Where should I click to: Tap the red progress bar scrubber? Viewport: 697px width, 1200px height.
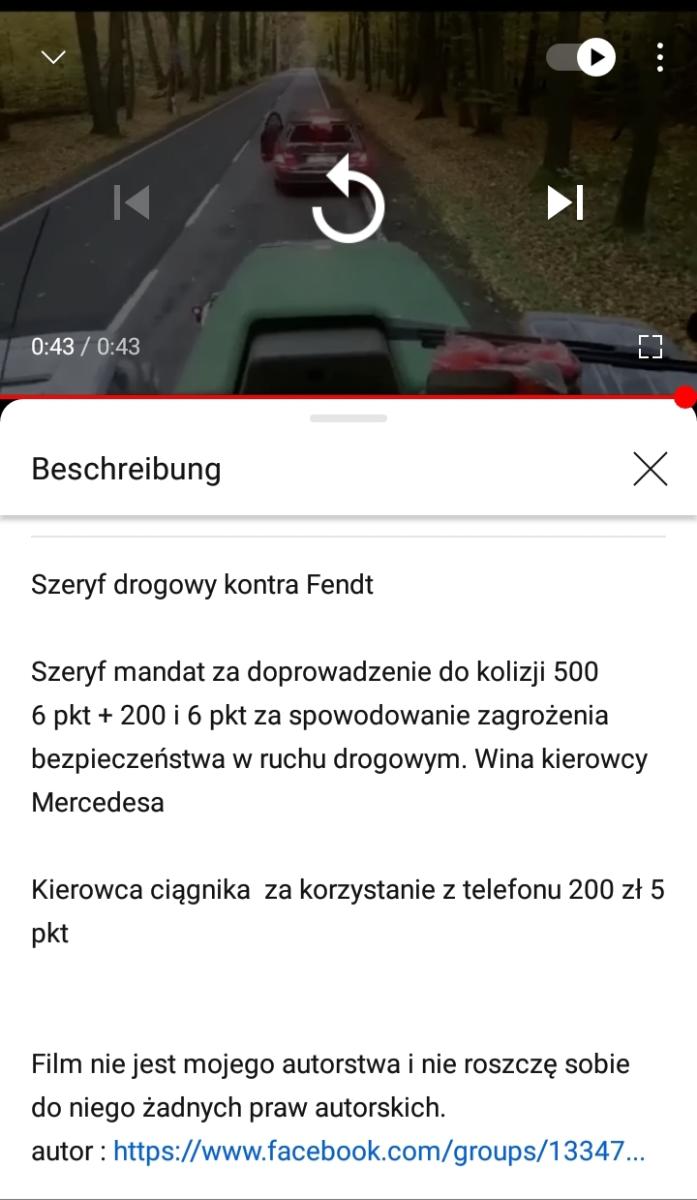(685, 397)
